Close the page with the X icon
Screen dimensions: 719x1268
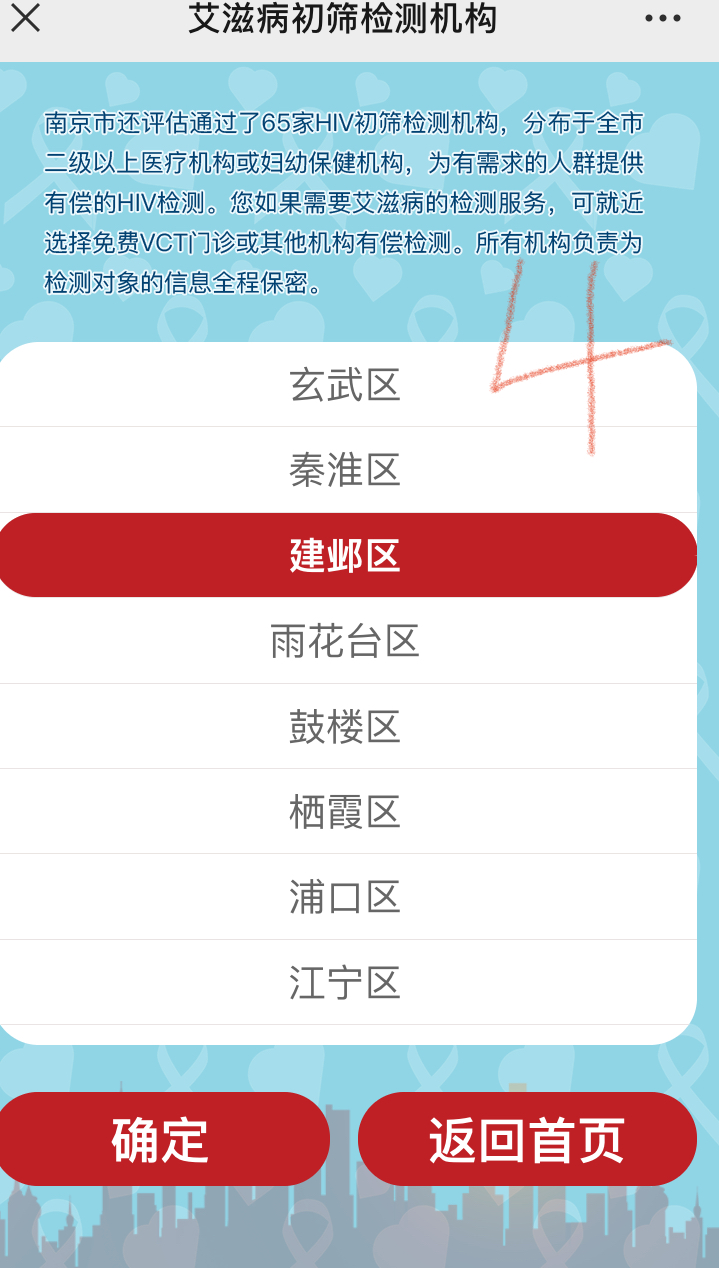coord(25,18)
